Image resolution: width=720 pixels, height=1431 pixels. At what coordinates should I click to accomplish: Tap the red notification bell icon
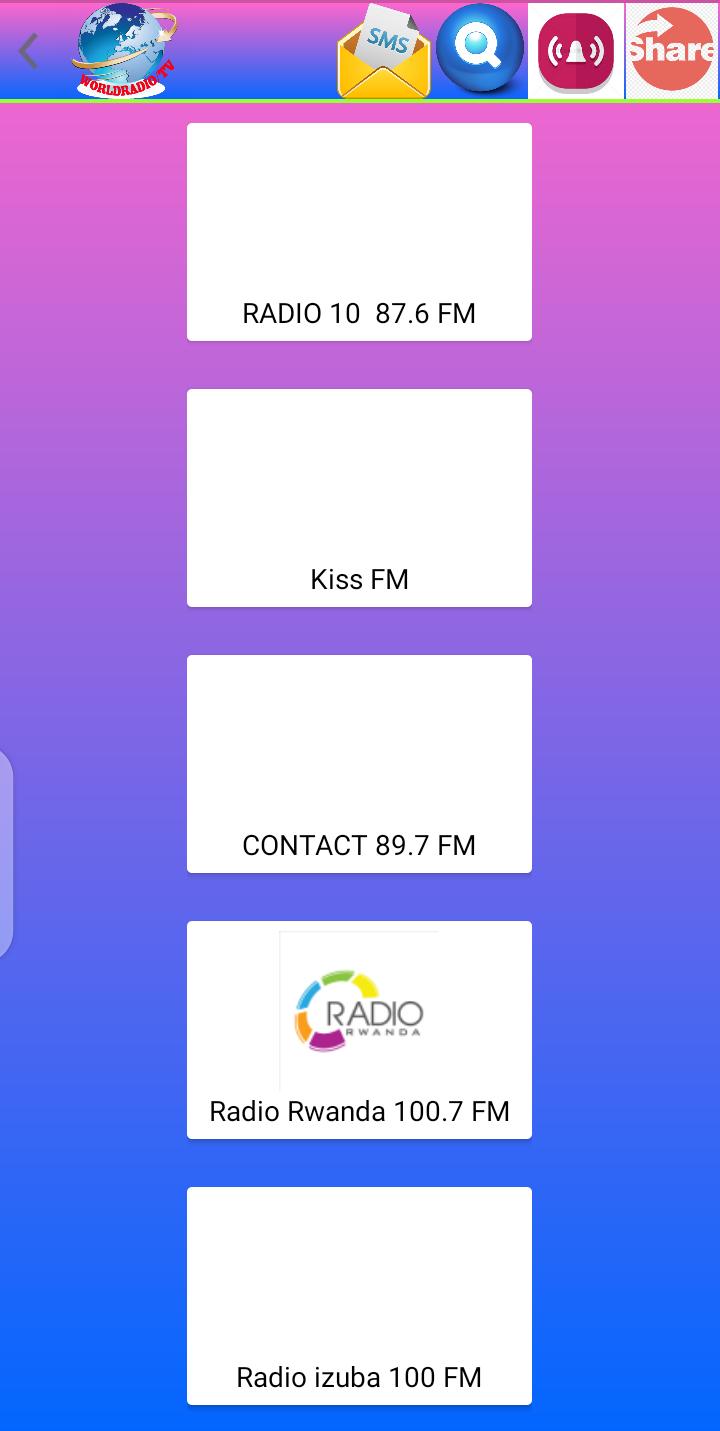pos(576,50)
